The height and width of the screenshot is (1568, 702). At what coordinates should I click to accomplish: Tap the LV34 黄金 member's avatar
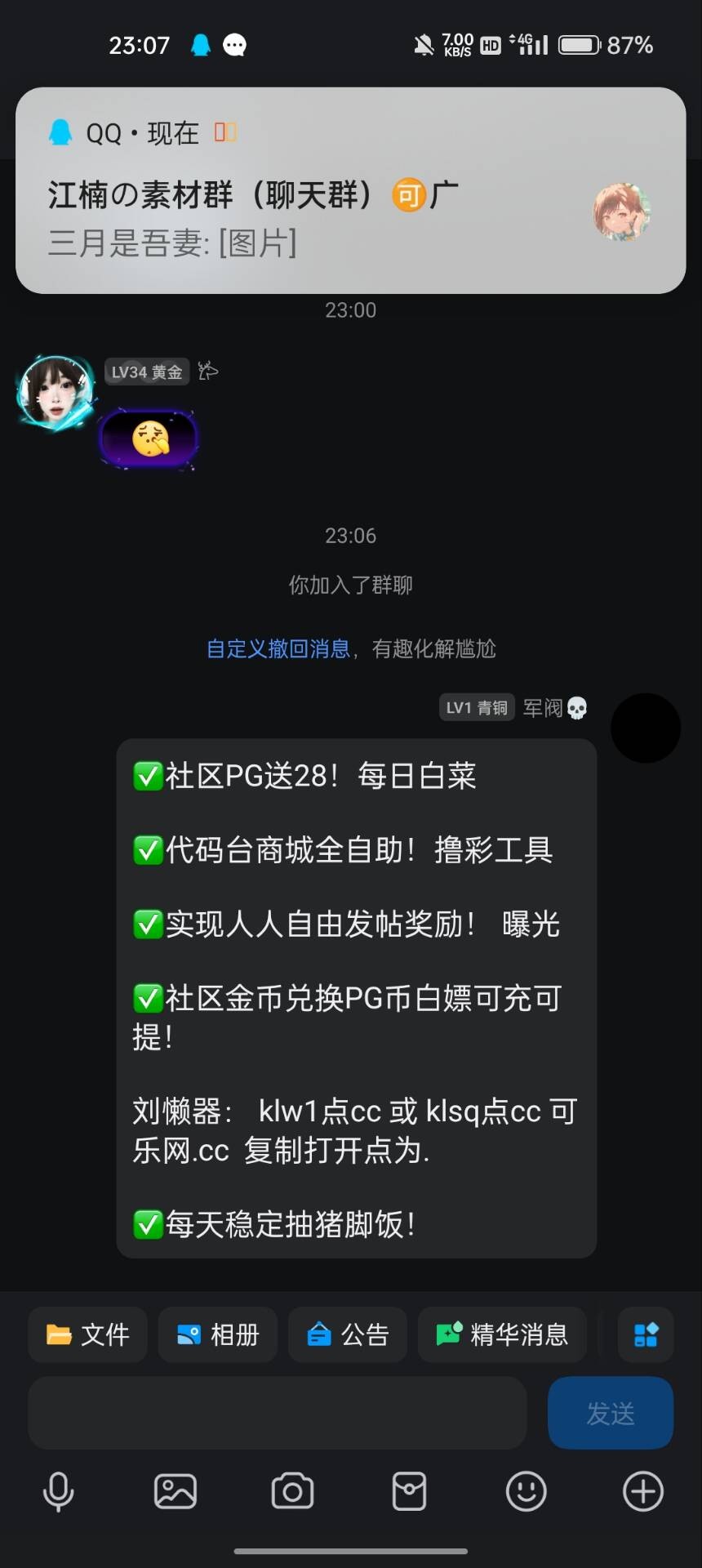point(56,393)
